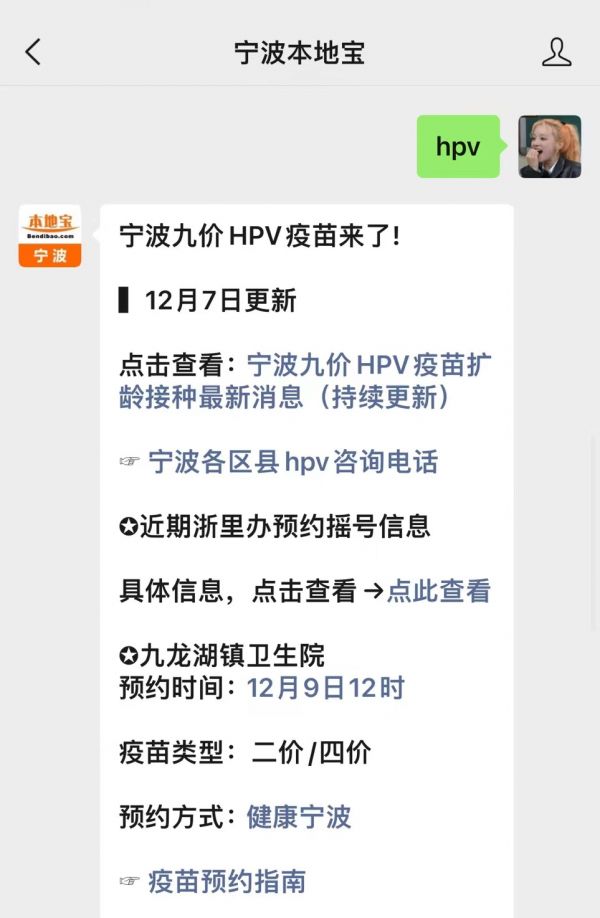
Task: Go back from 宁波本地宝 chat
Action: pos(33,52)
